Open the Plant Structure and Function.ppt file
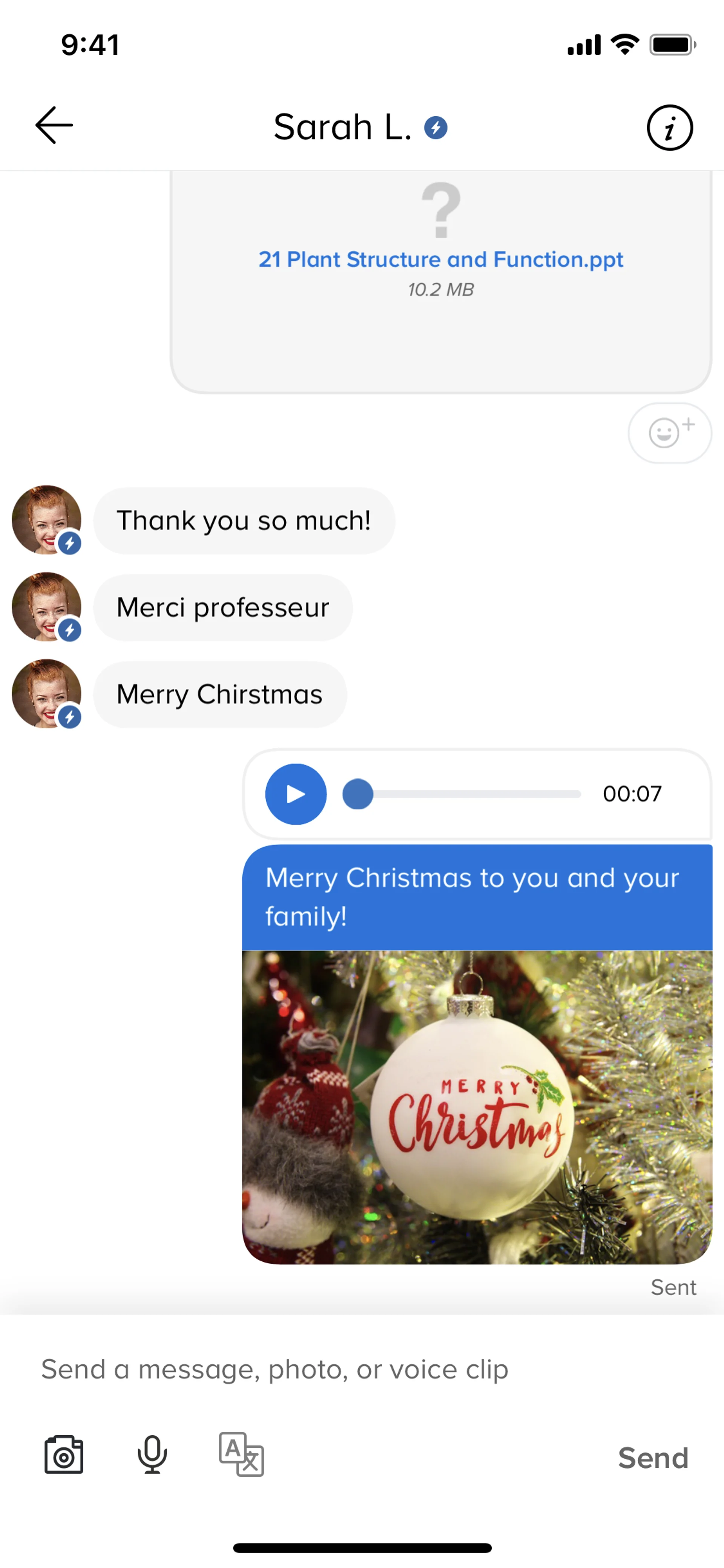This screenshot has width=724, height=1568. (440, 260)
